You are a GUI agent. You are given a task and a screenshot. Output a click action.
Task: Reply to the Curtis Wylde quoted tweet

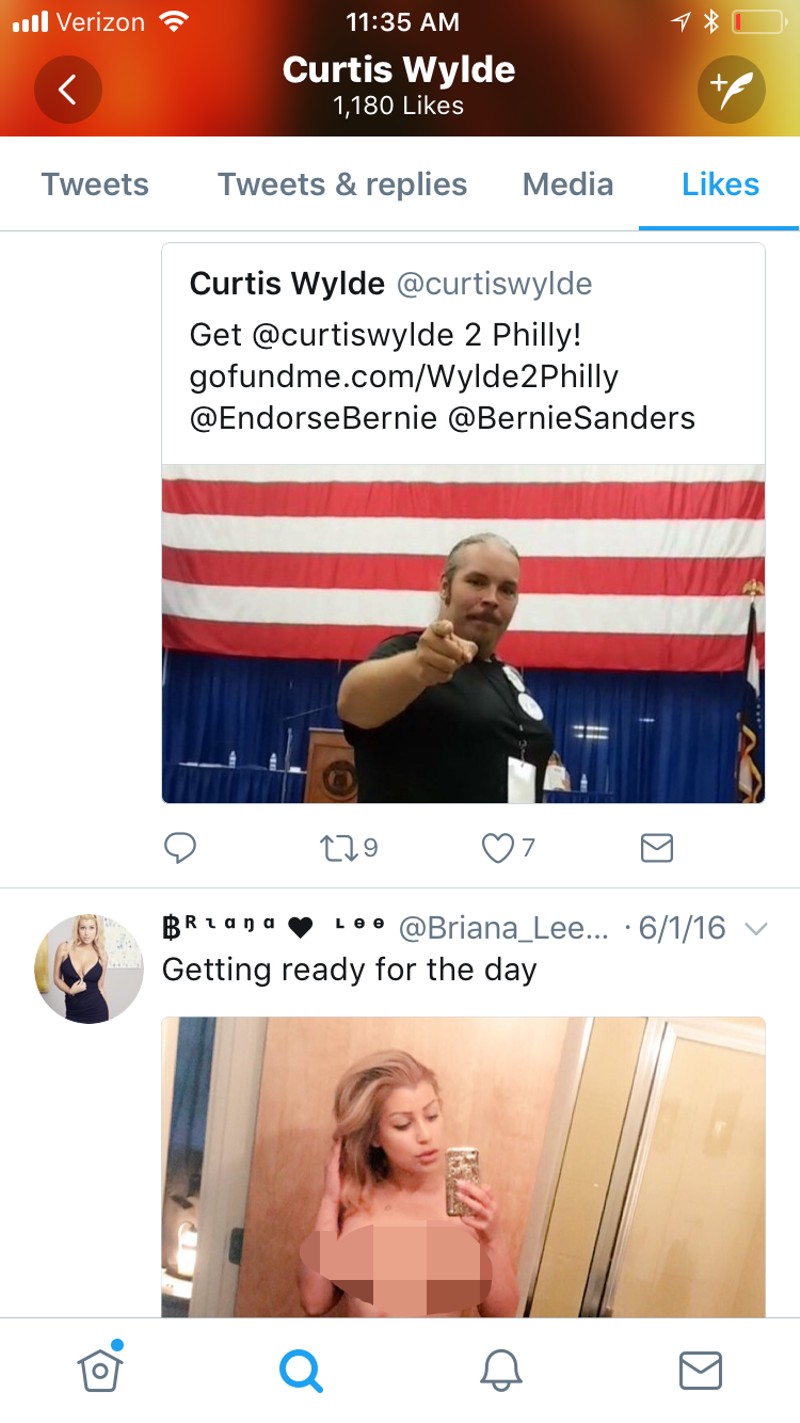pyautogui.click(x=180, y=848)
